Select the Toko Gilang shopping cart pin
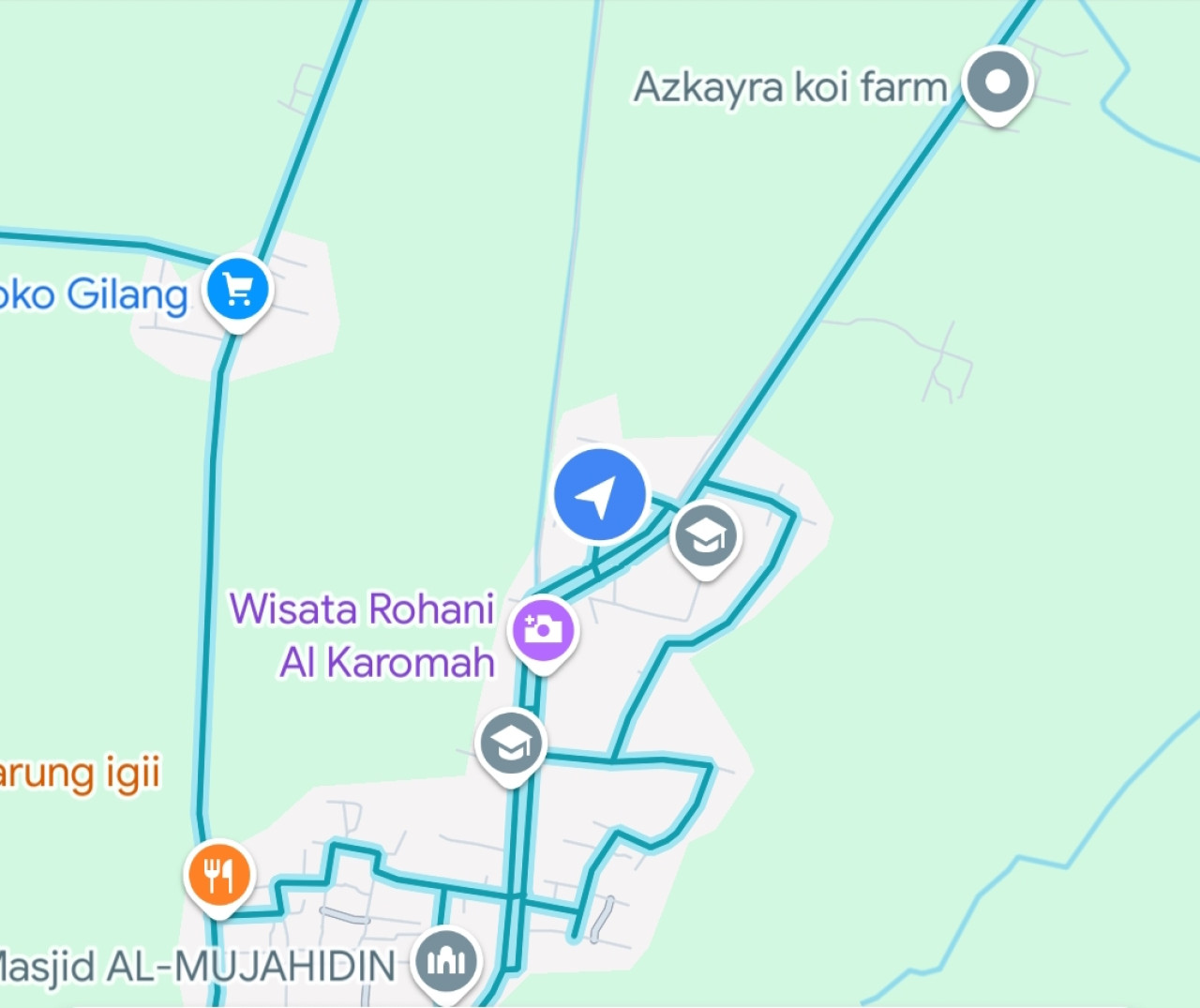Screen dimensions: 1200x1008 tap(238, 291)
